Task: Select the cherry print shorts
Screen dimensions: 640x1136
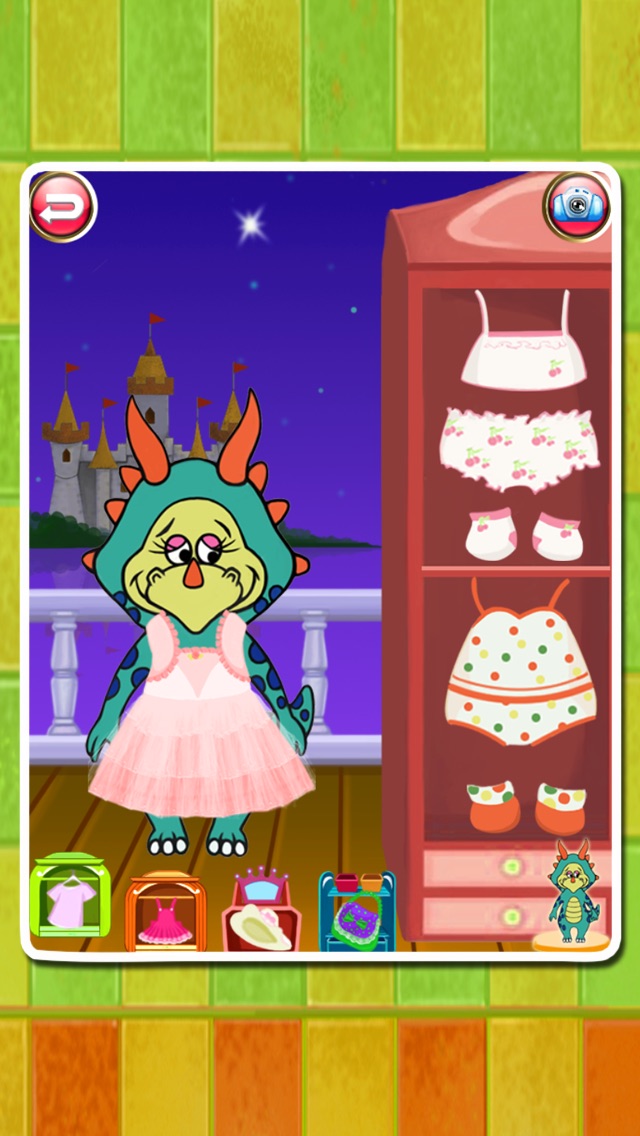Action: pyautogui.click(x=518, y=447)
